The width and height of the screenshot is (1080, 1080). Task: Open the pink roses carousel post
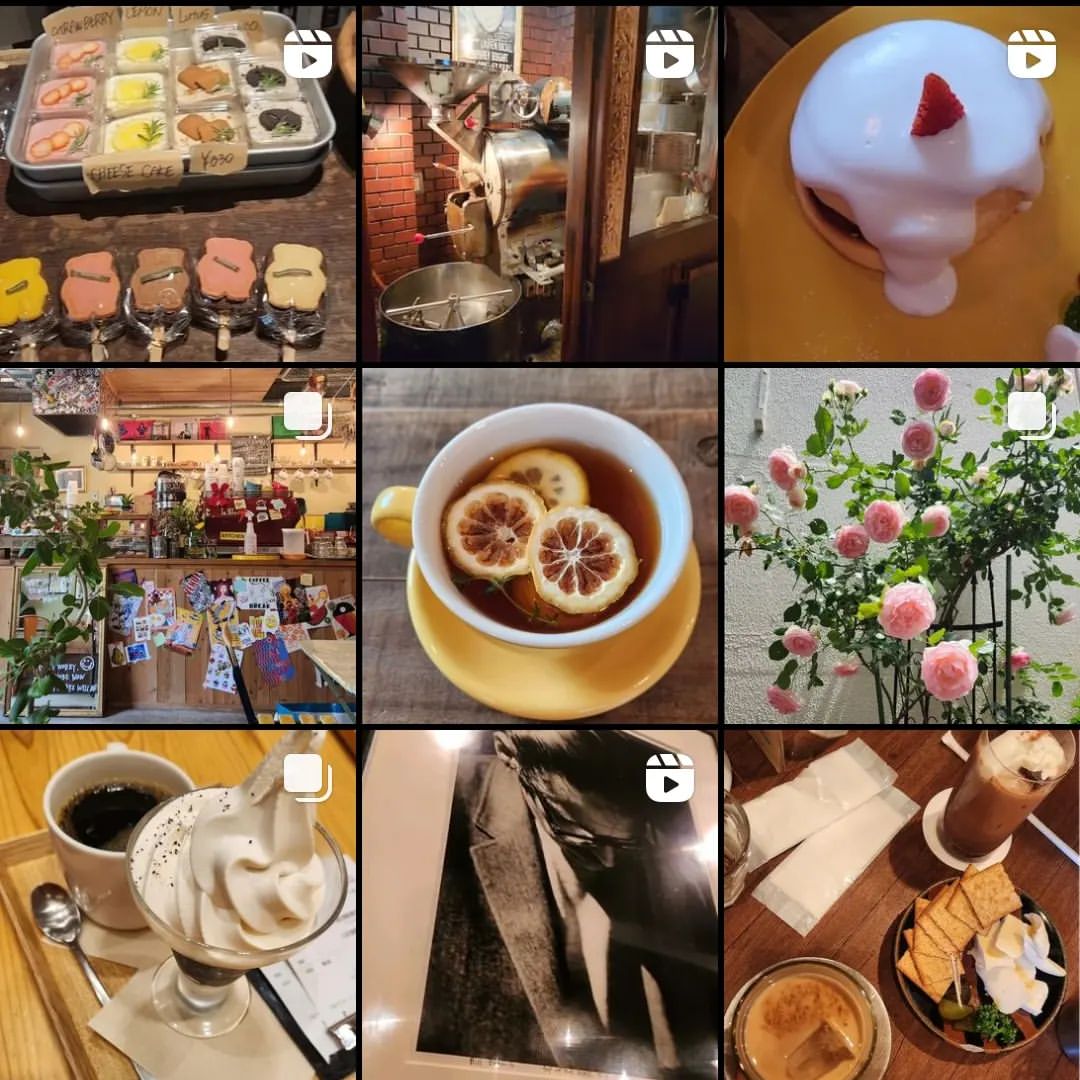coord(902,545)
